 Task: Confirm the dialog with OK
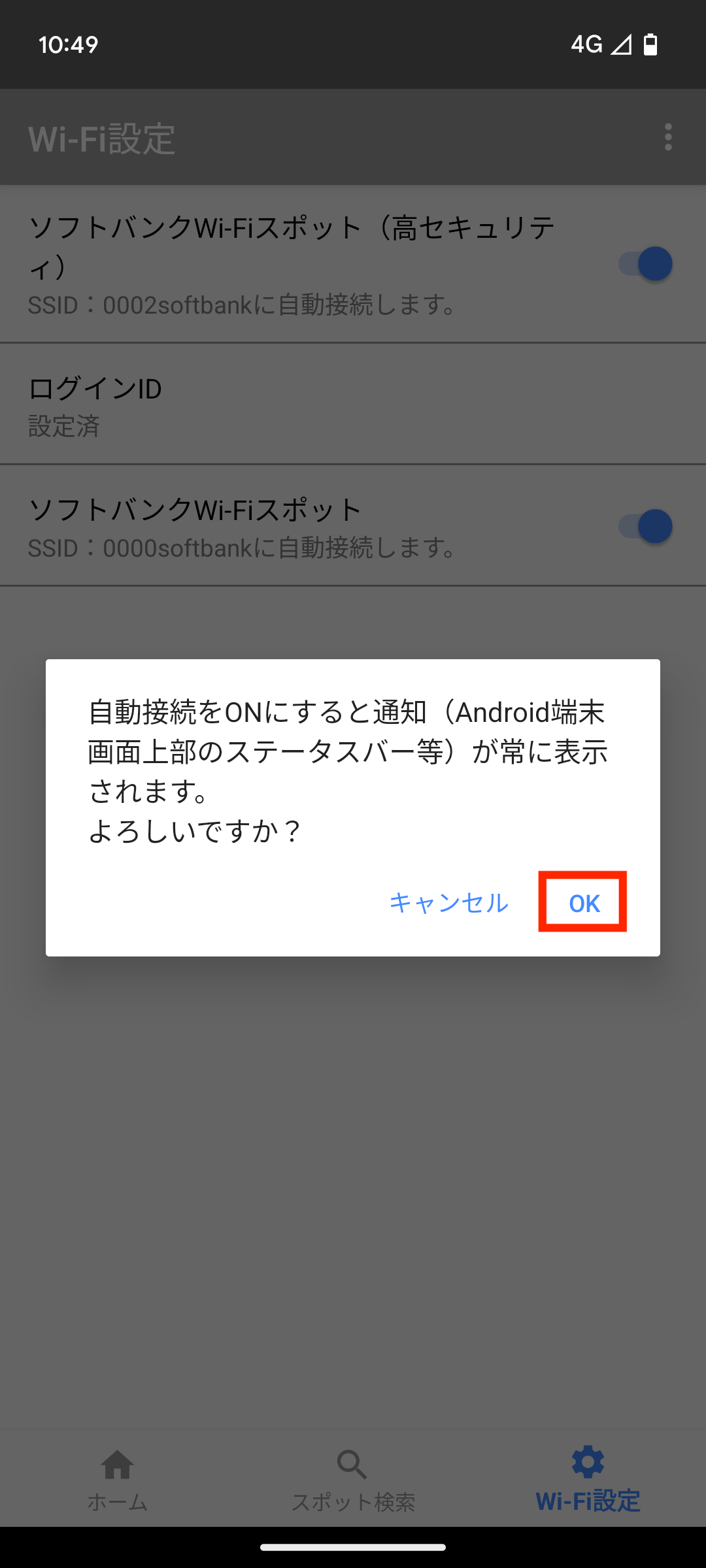[x=584, y=903]
